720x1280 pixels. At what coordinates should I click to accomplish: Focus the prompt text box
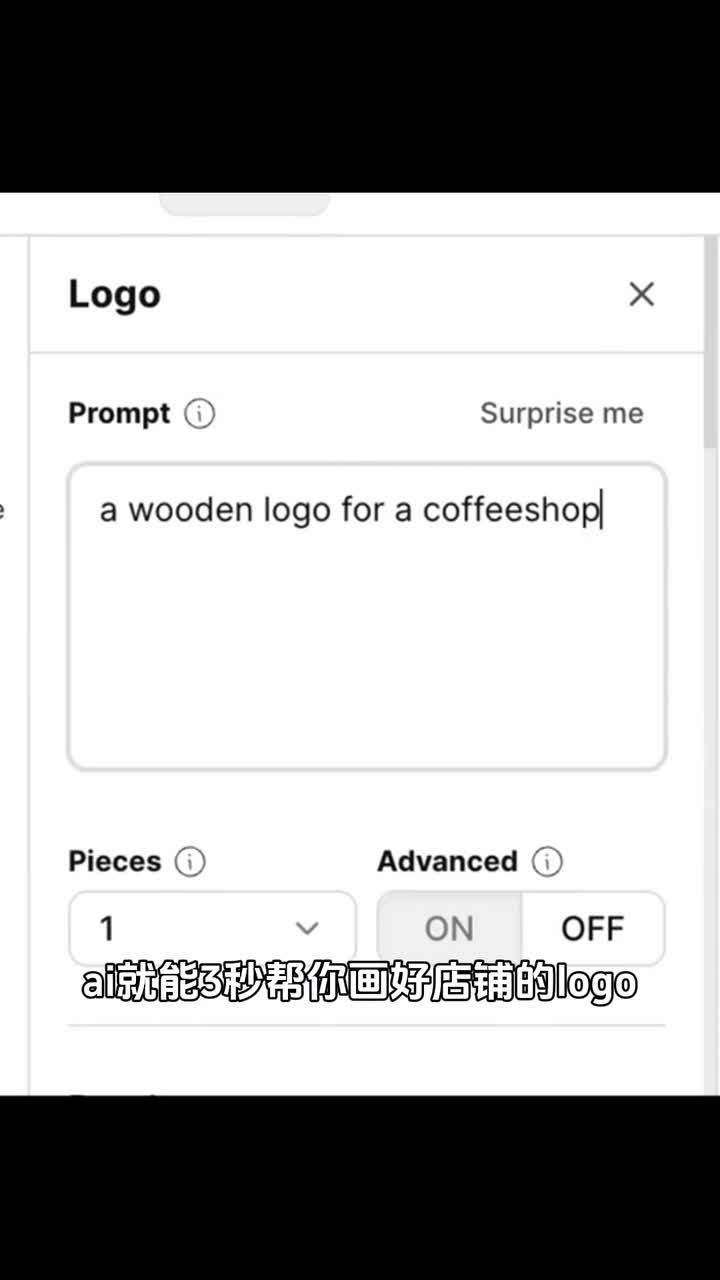(366, 640)
